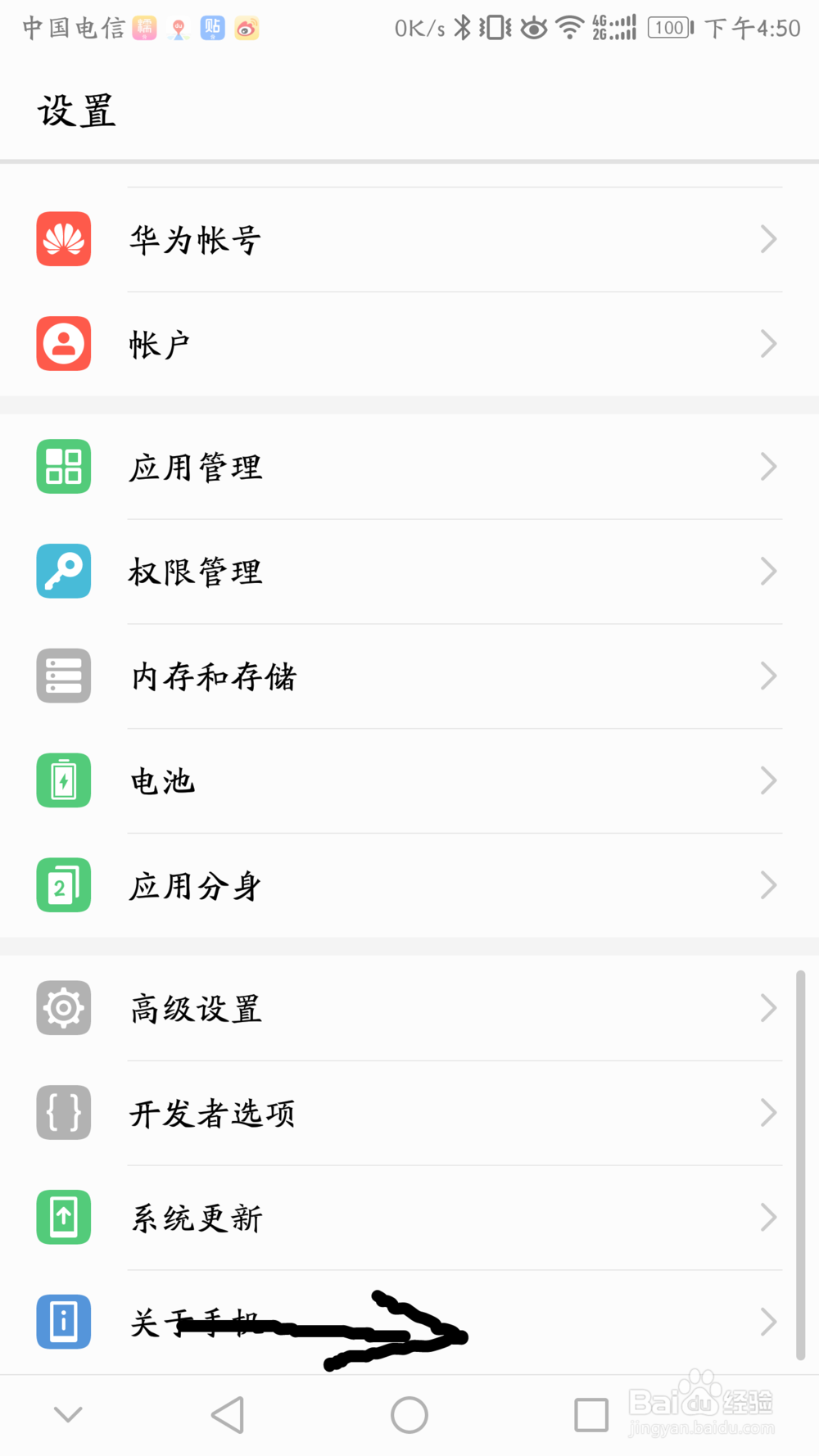Viewport: 819px width, 1456px height.
Task: Enter 高级设置
Action: (409, 1008)
